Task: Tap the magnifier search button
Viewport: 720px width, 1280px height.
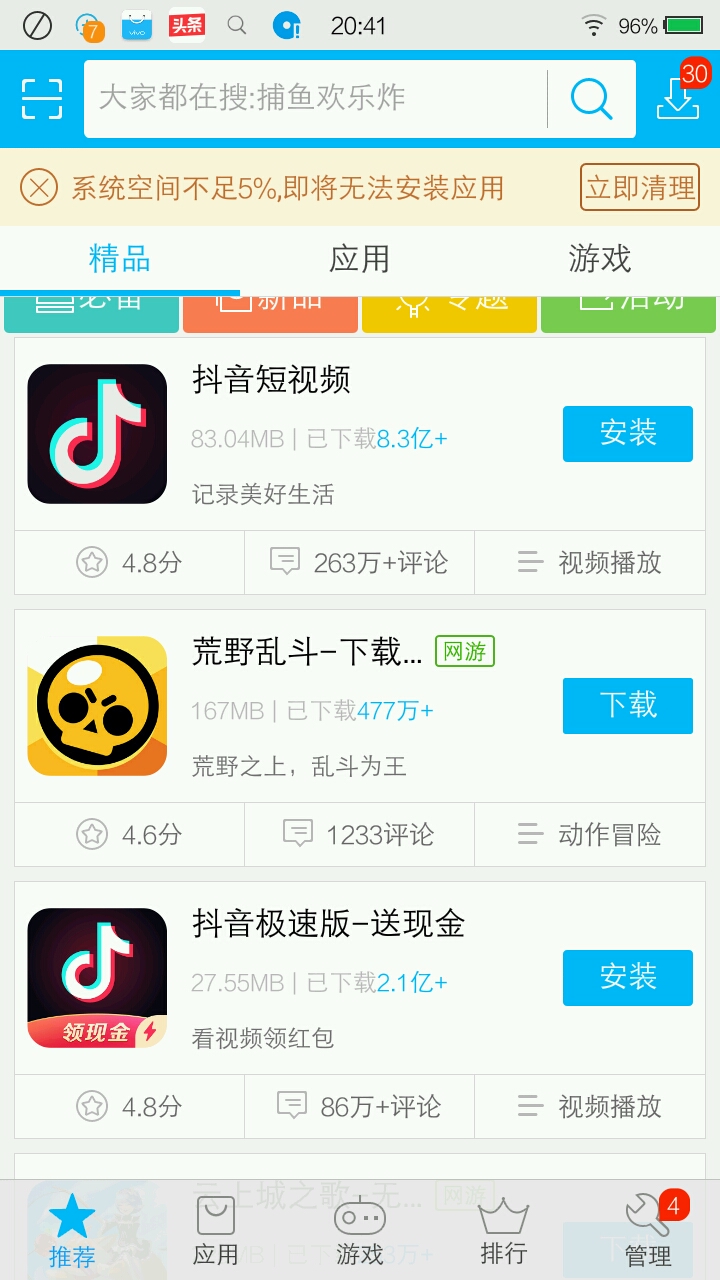Action: [591, 98]
